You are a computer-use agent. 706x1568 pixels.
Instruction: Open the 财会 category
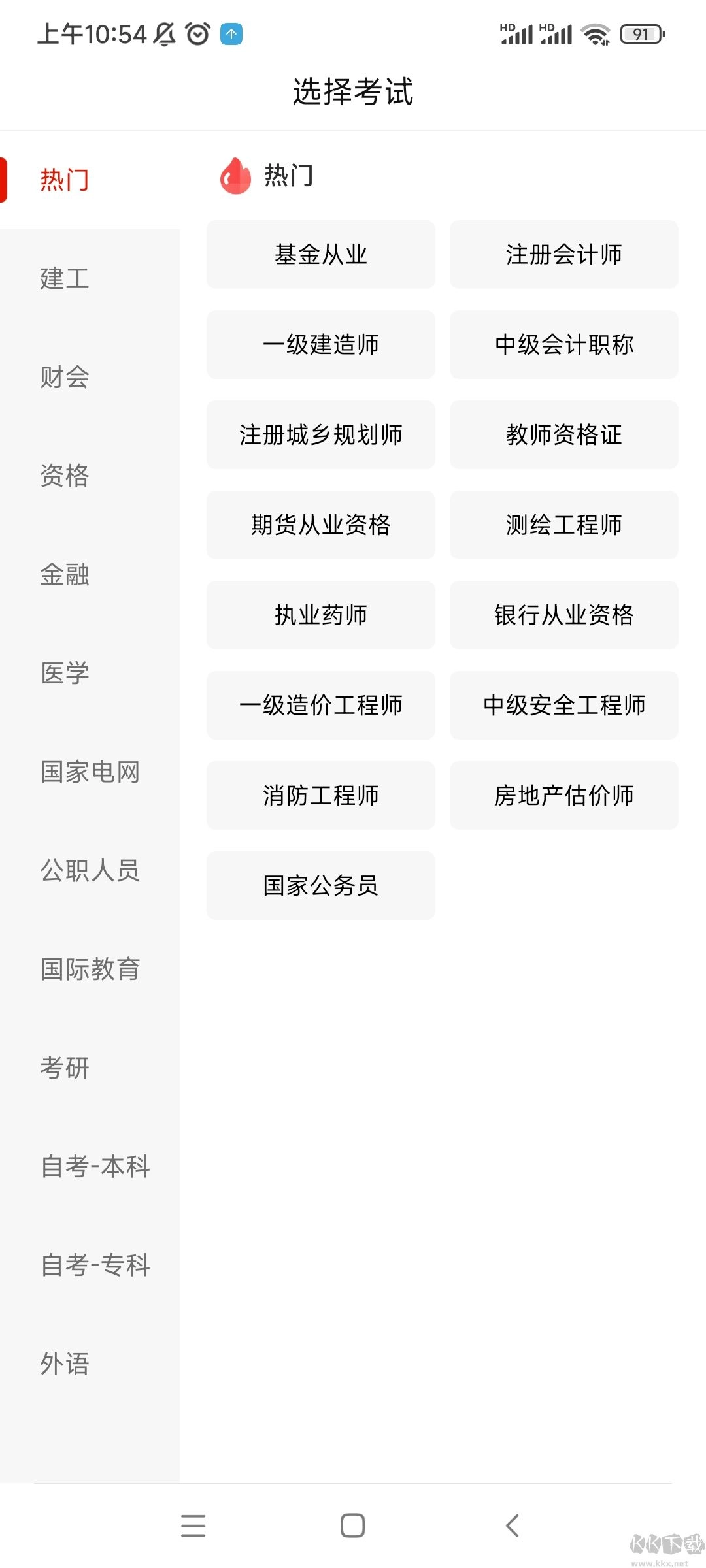coord(65,378)
